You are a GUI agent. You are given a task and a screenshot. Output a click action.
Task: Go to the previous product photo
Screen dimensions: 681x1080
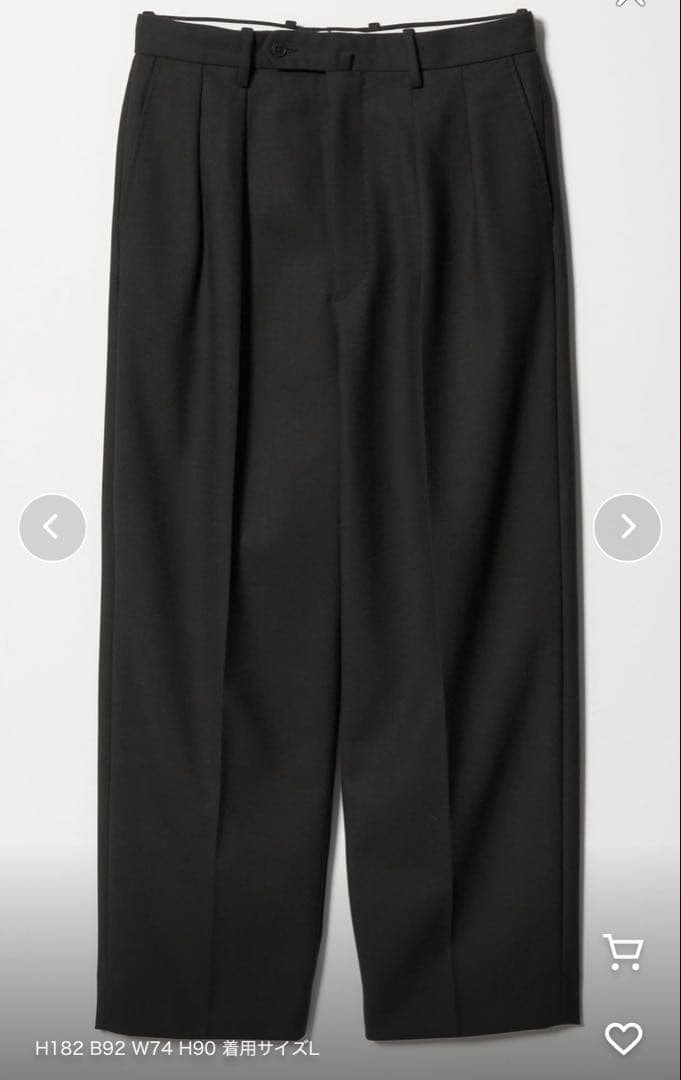(52, 527)
